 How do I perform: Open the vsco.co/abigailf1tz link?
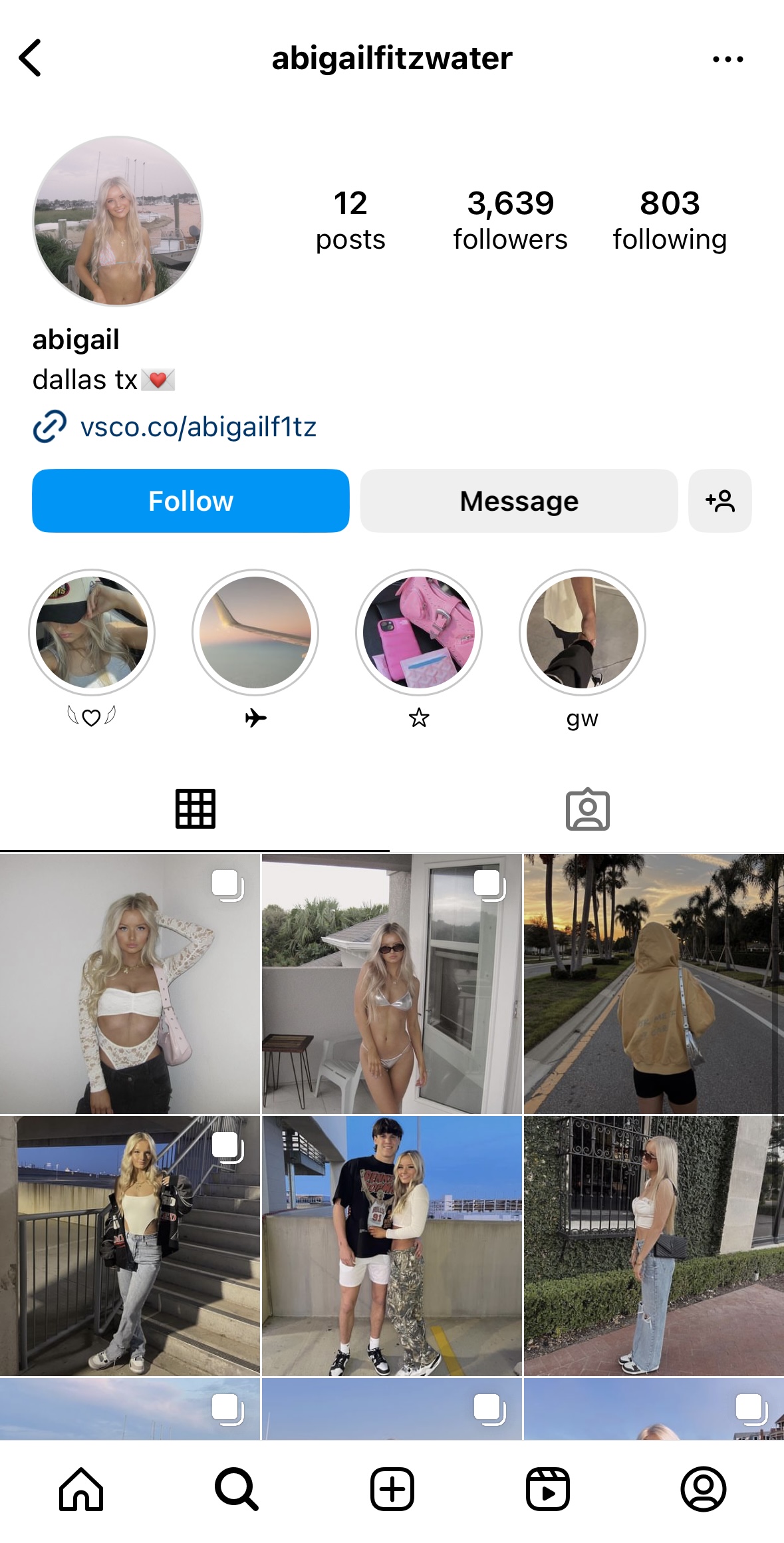[x=197, y=426]
